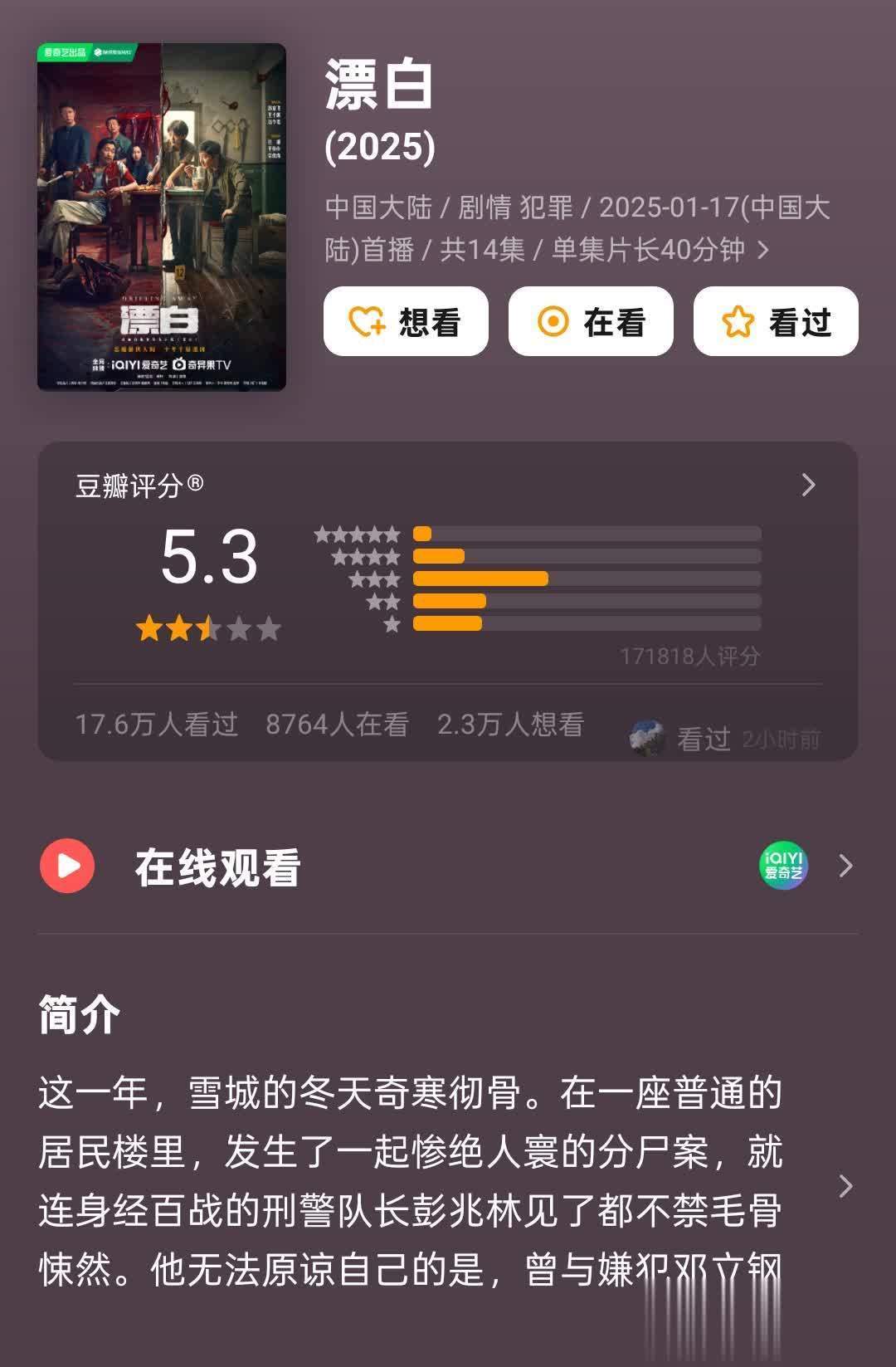Open the 漂白 poster image

click(x=162, y=217)
